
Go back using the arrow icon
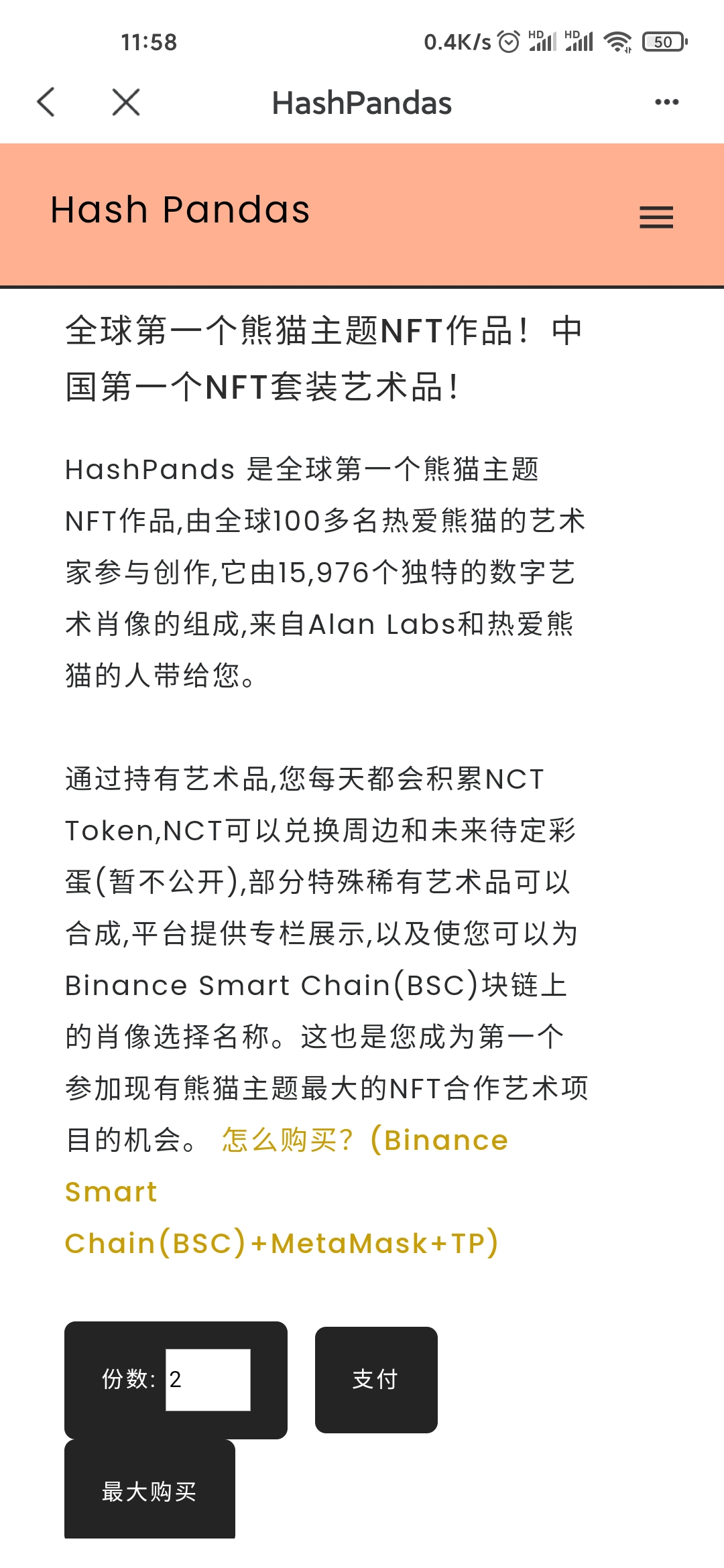46,102
